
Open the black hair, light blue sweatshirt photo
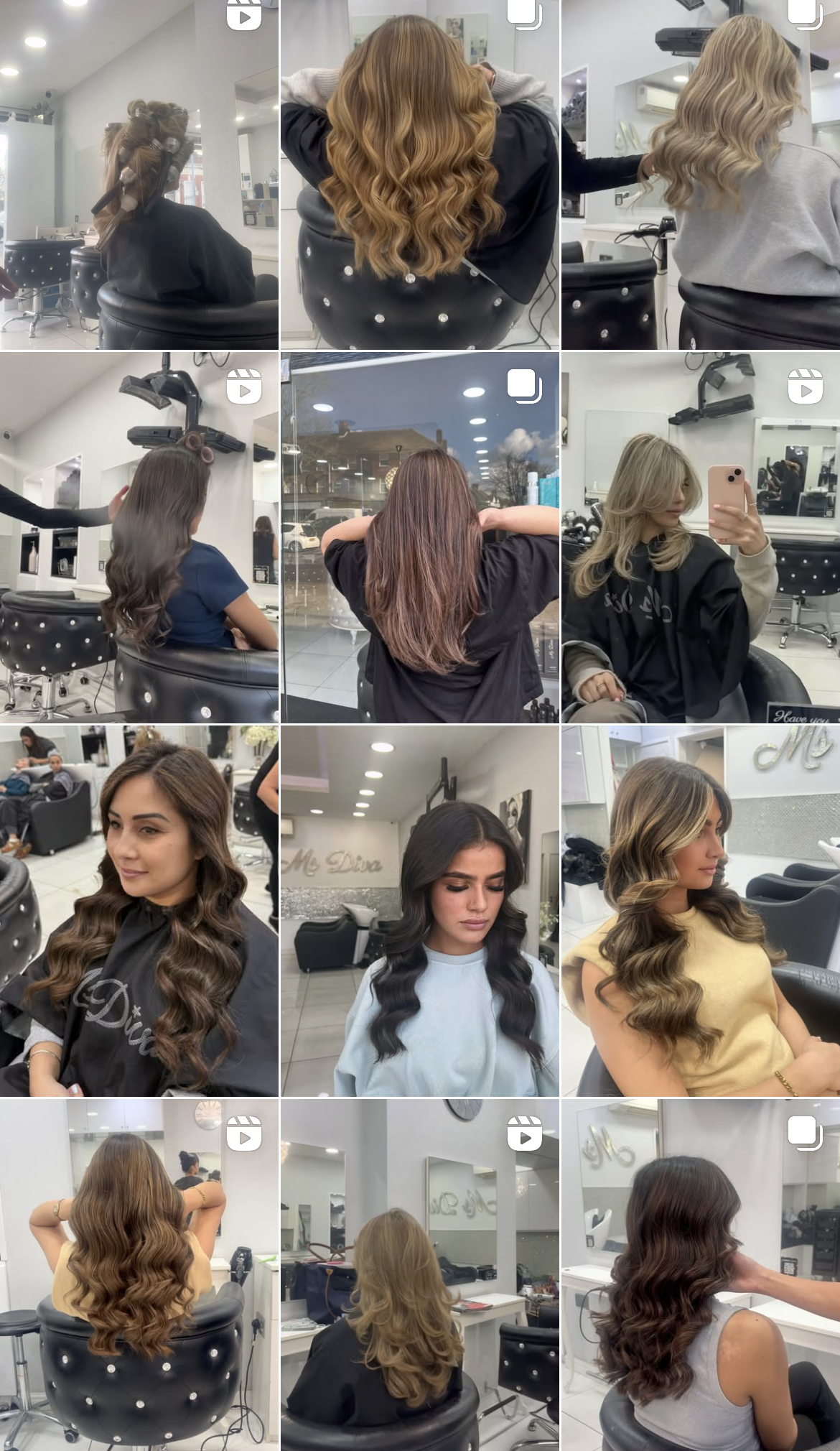pos(419,911)
